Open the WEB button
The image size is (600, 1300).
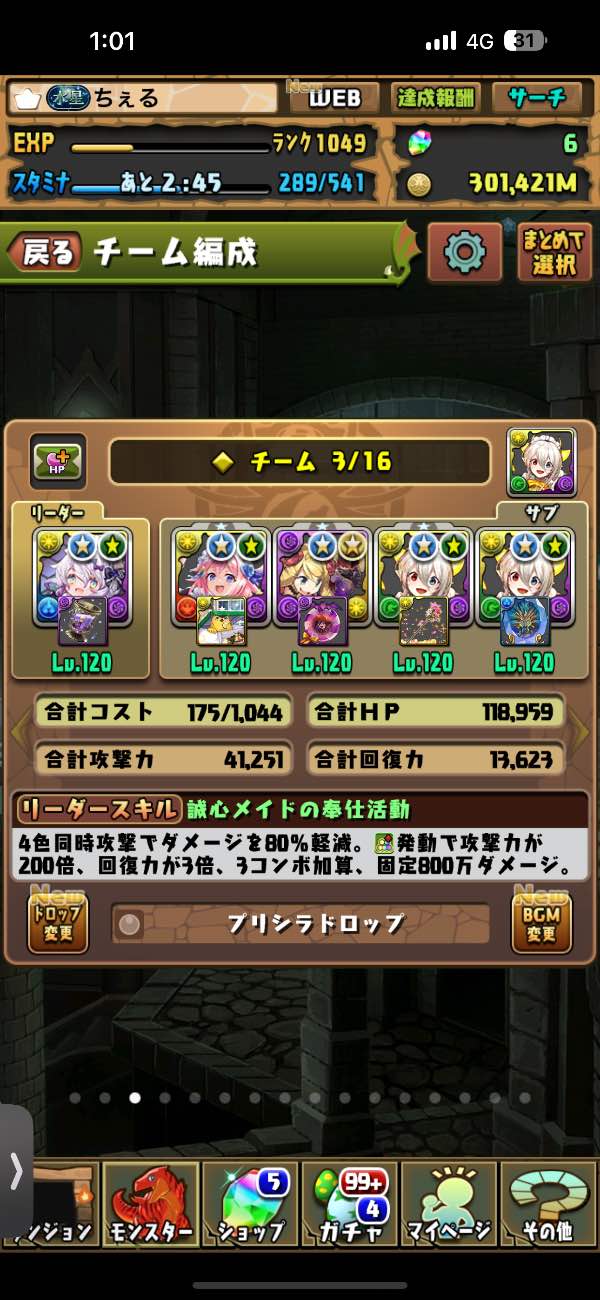click(335, 98)
